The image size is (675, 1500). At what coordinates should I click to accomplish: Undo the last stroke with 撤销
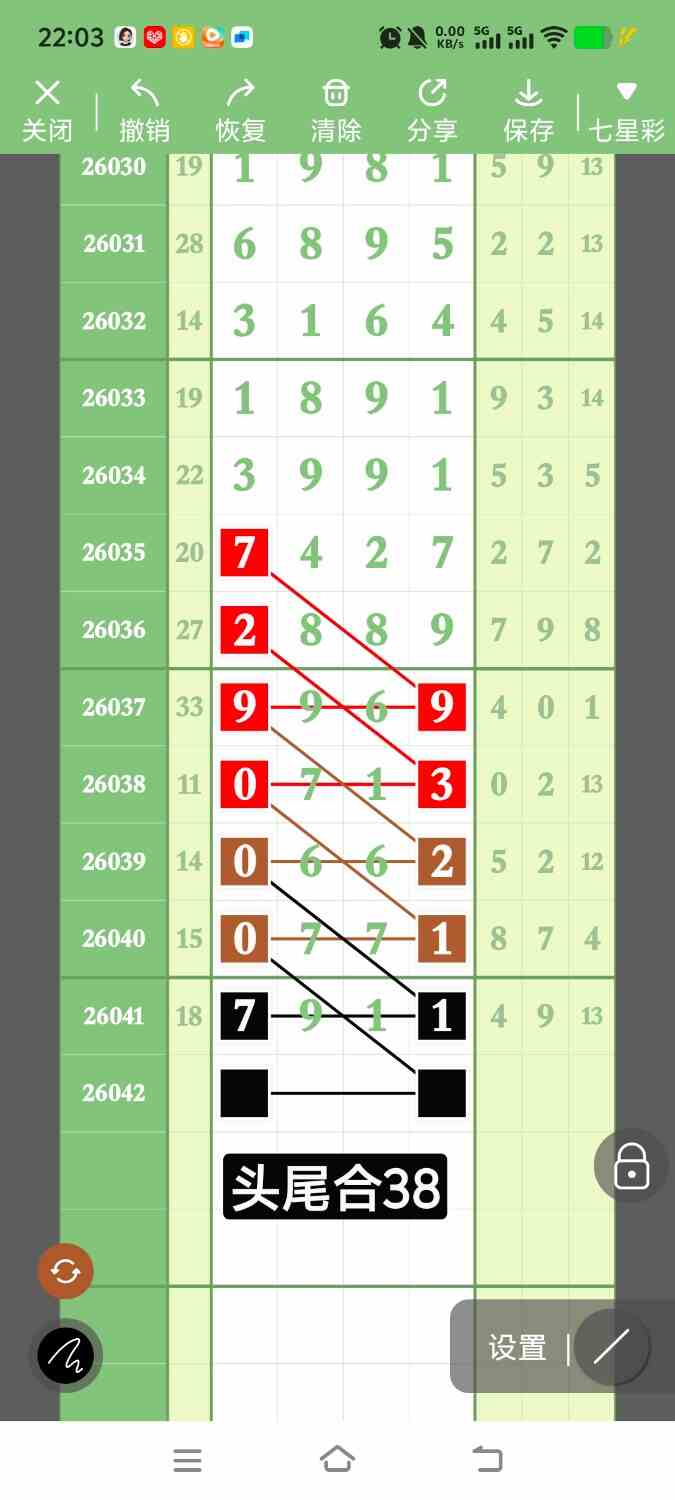[144, 111]
